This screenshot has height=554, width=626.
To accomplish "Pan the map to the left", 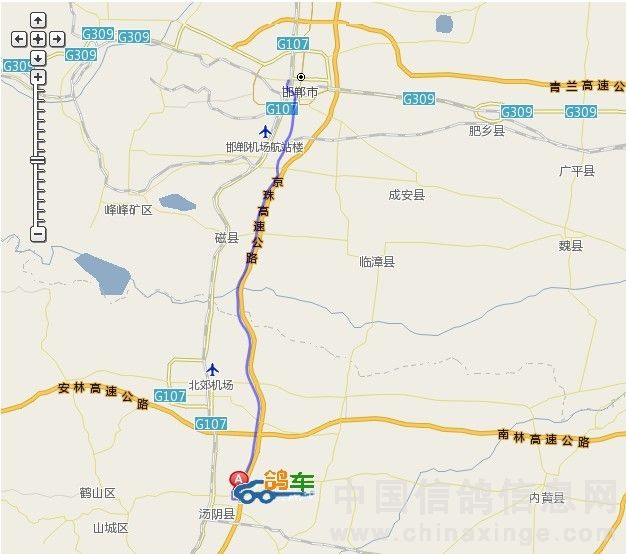I will [x=19, y=39].
